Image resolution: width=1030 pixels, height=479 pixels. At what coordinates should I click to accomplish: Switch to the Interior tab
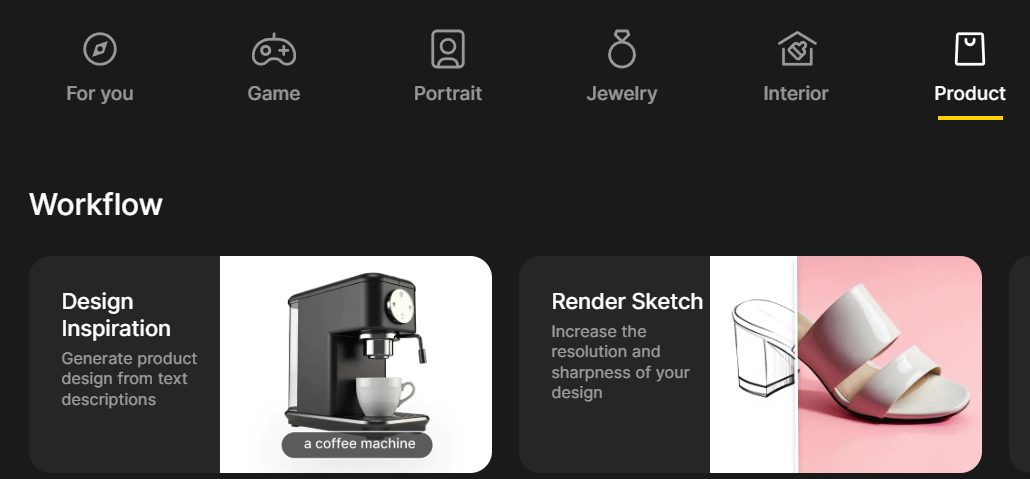pyautogui.click(x=795, y=68)
